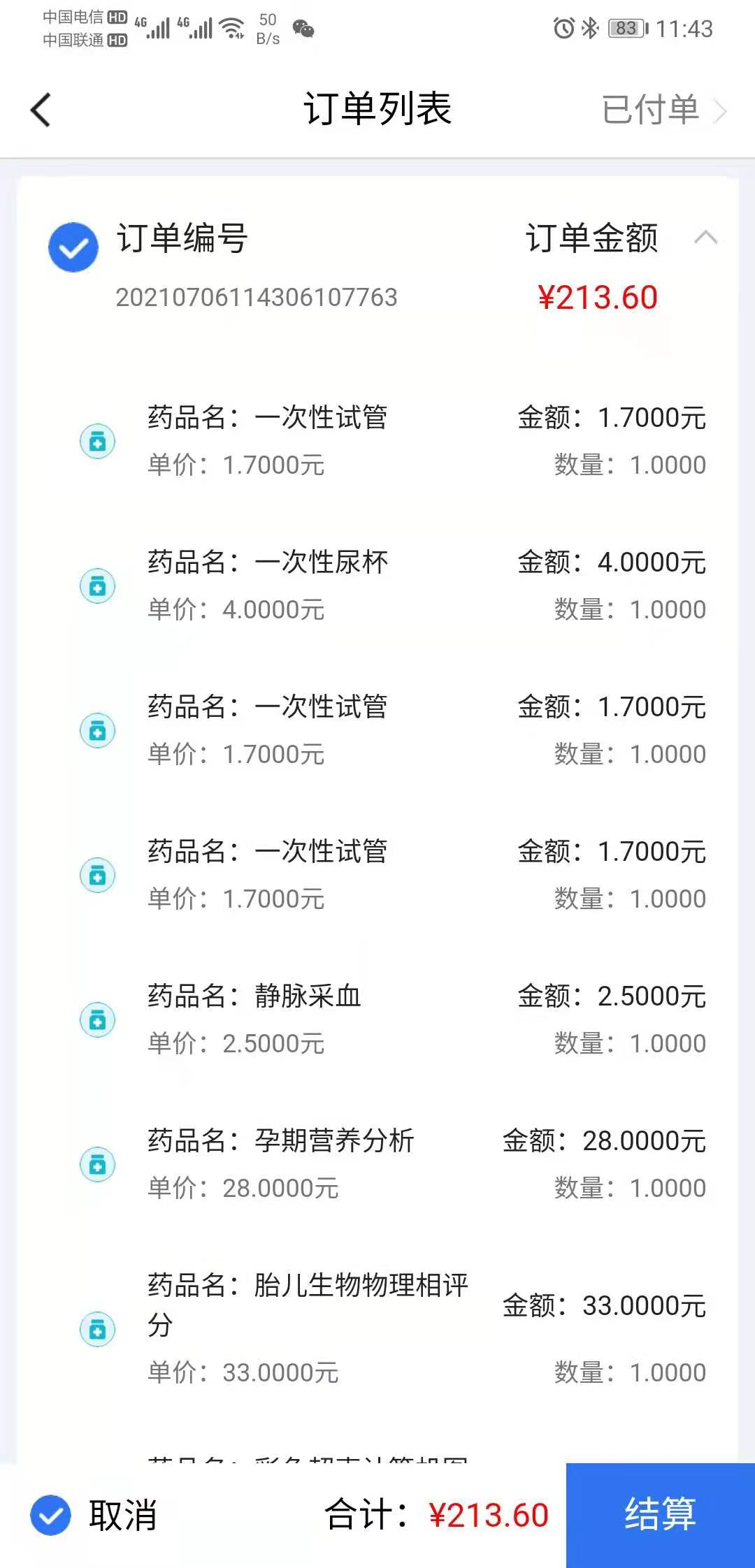Click the pill icon beside the second 一次性试管
755x1568 pixels.
(x=98, y=730)
